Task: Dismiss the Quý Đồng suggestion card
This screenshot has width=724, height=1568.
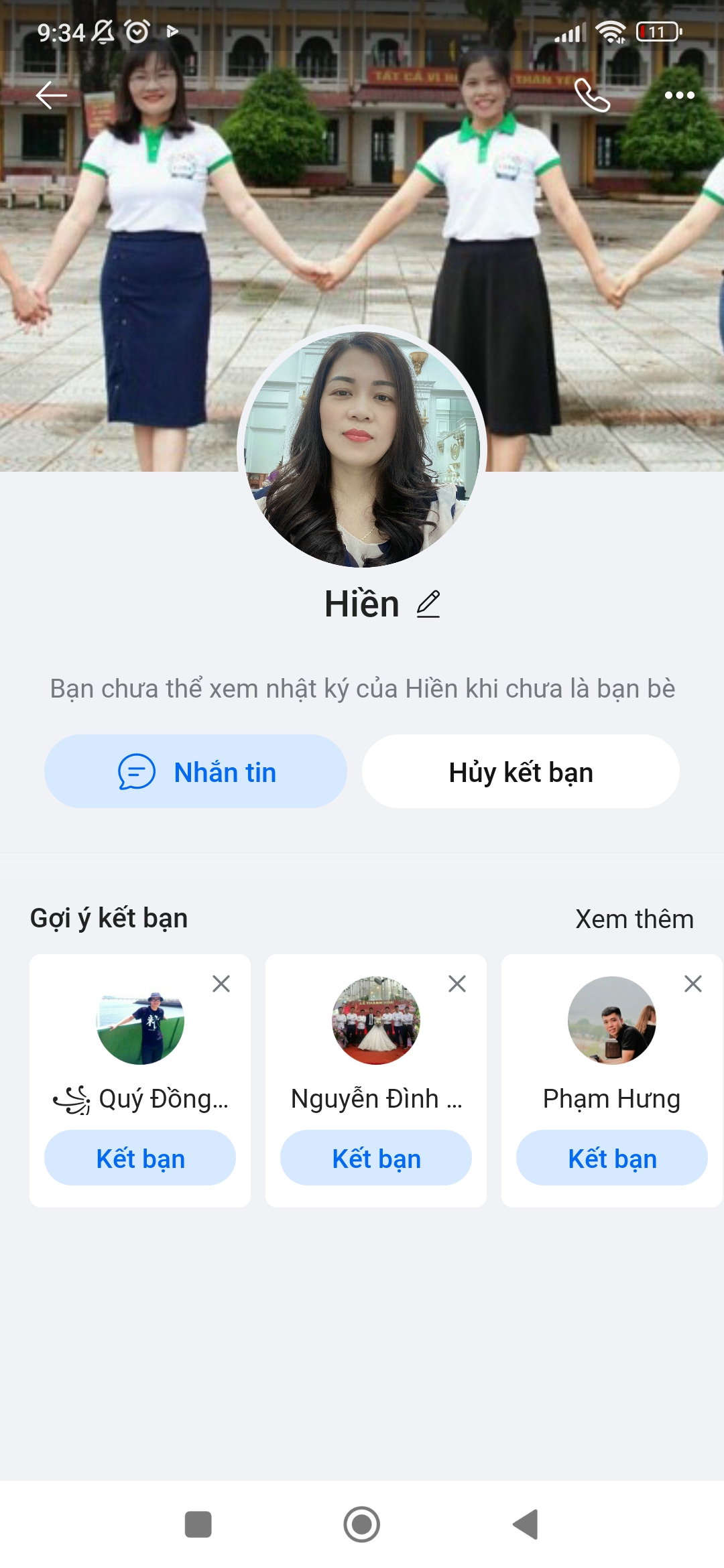Action: pos(221,984)
